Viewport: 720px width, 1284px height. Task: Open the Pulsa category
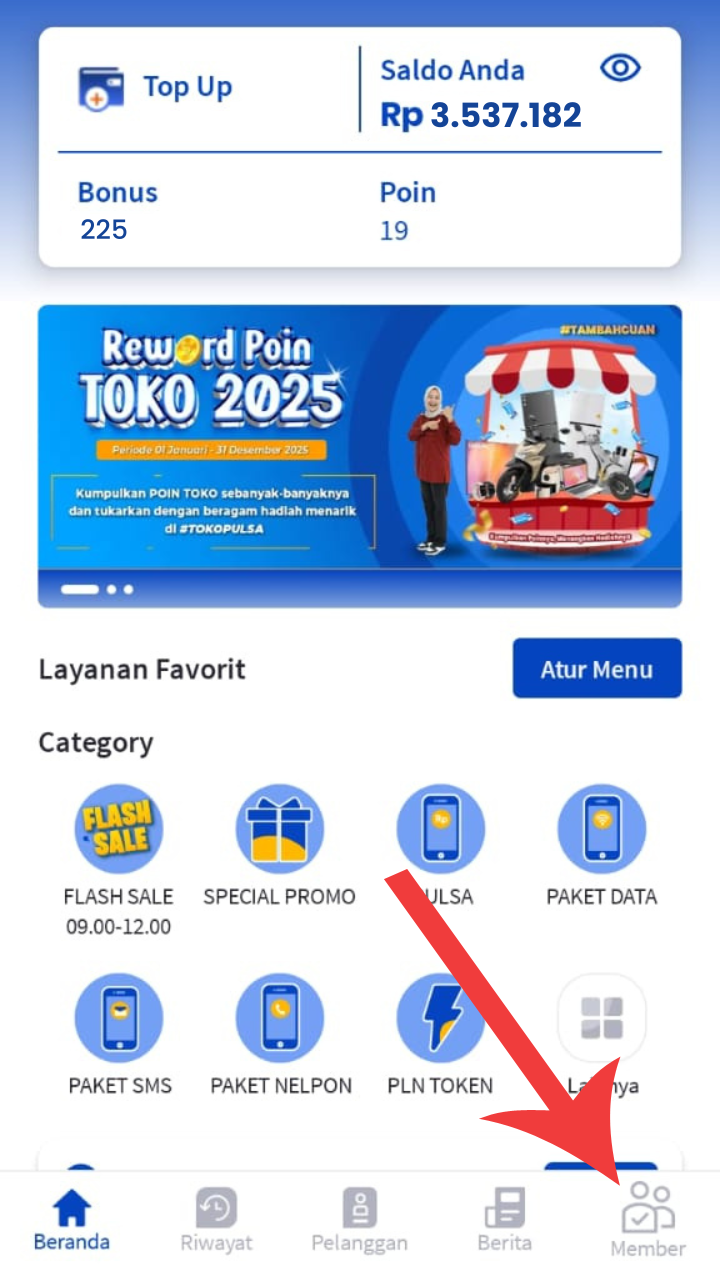(440, 829)
